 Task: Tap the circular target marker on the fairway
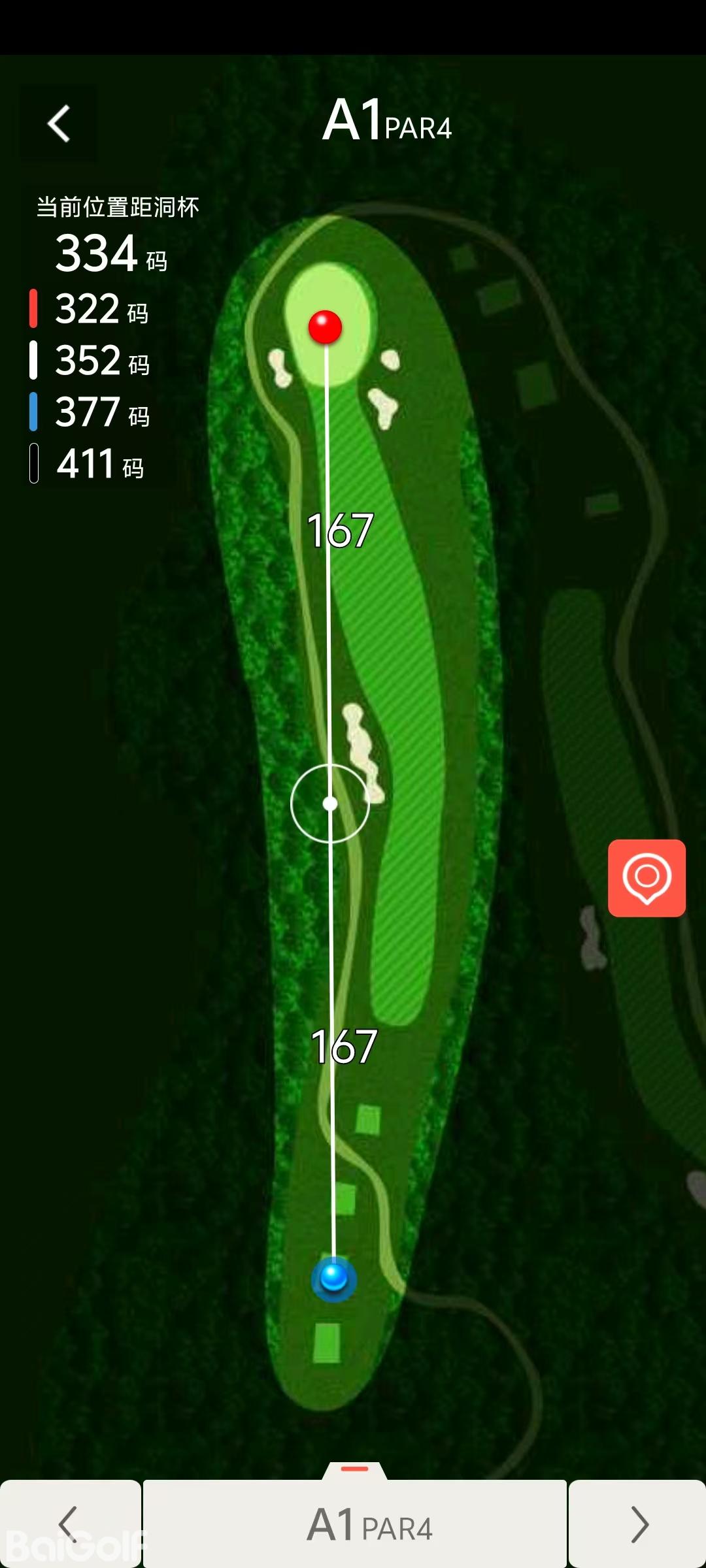tap(330, 804)
